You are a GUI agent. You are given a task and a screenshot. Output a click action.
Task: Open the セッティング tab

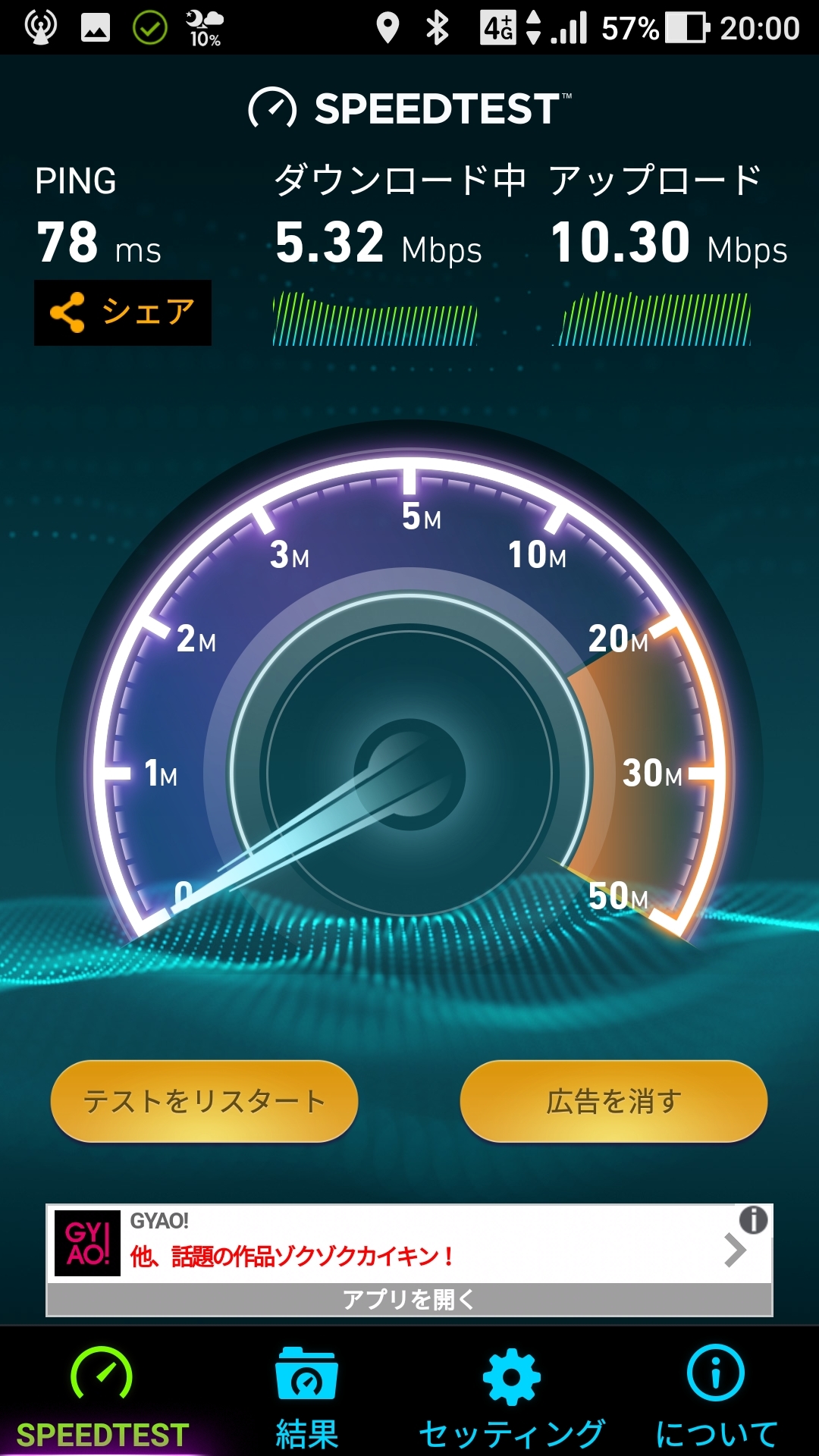[512, 1397]
